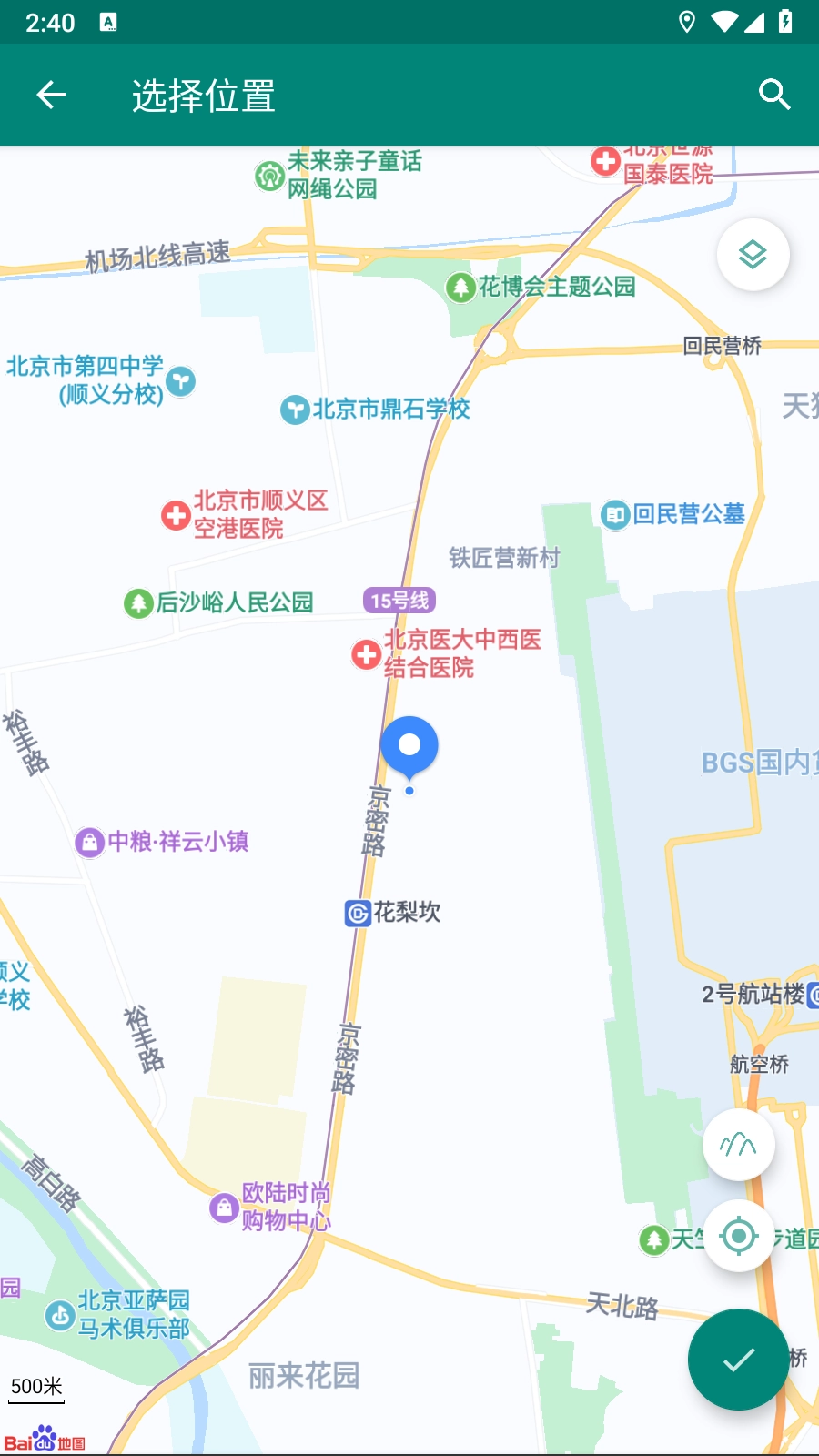Select the 北京医大中西医结合医院 hospital marker

(367, 653)
